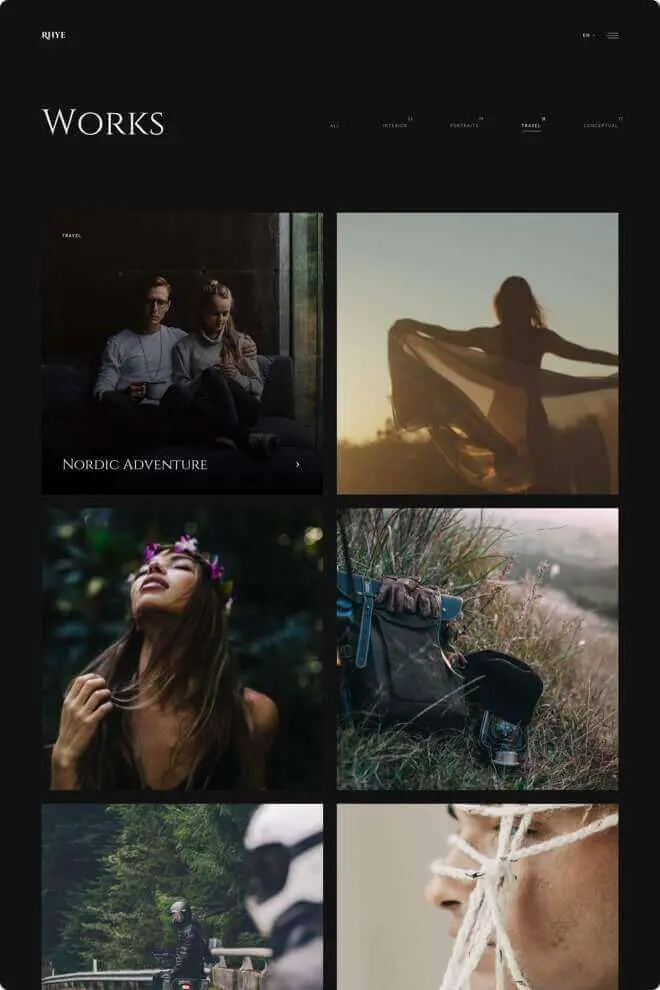Open the rope-wrapped face portrait tile
660x990 pixels.
point(477,896)
